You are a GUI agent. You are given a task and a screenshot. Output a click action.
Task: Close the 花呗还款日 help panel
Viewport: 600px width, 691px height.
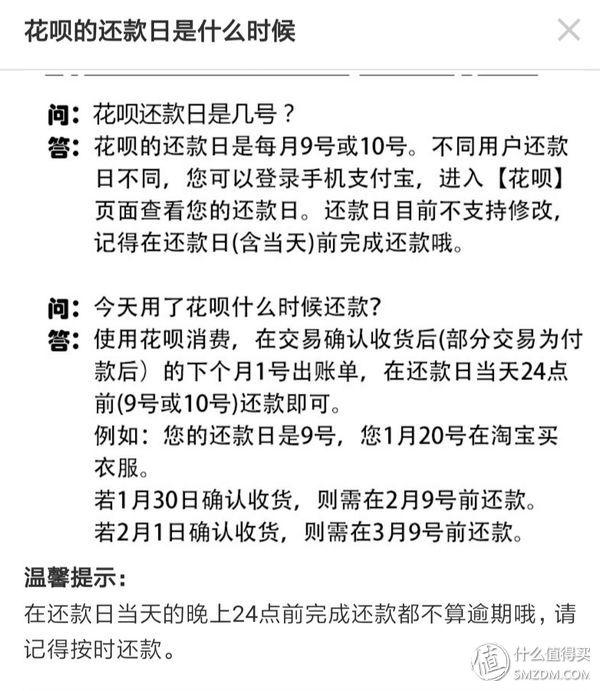[568, 30]
